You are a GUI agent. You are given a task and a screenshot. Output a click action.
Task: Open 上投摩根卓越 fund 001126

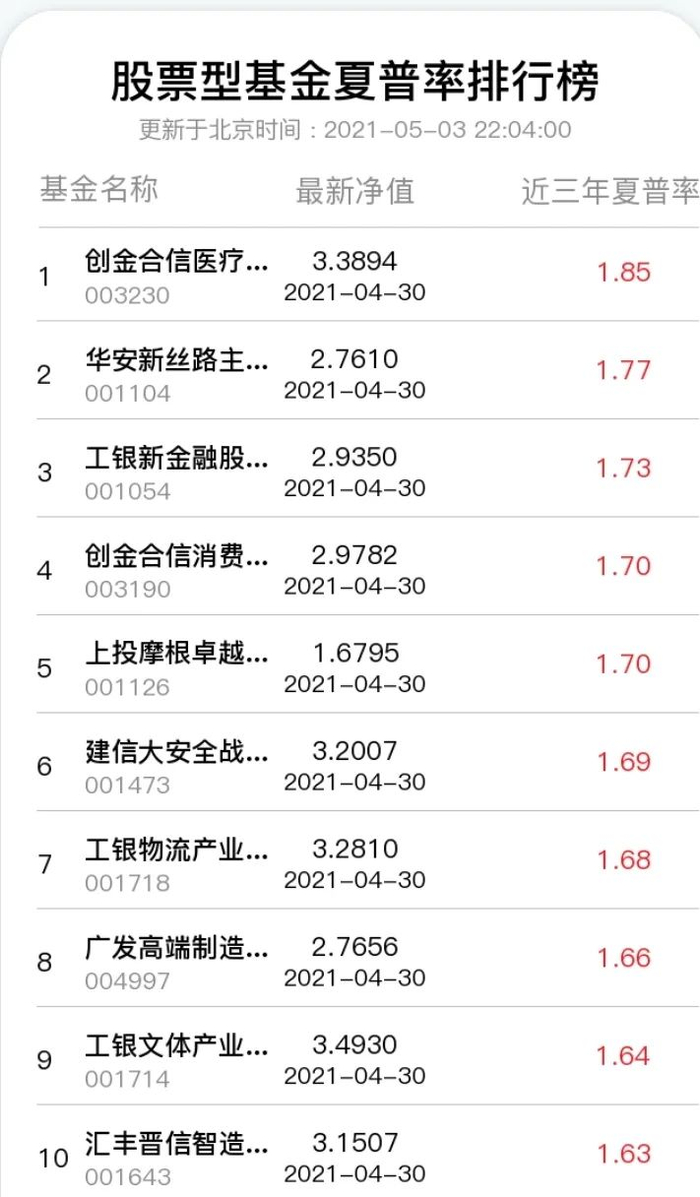[369, 664]
